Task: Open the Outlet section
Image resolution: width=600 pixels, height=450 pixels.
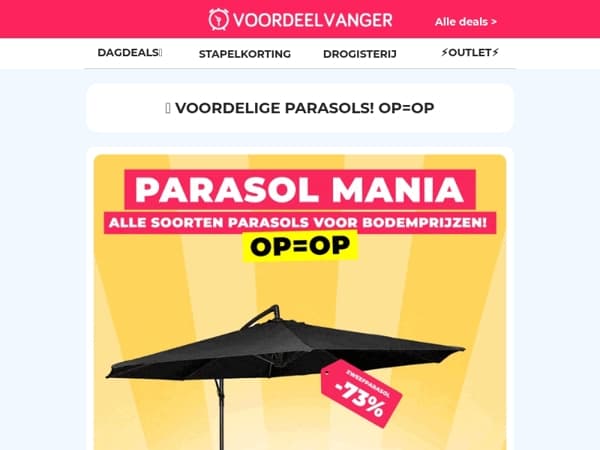Action: point(470,53)
